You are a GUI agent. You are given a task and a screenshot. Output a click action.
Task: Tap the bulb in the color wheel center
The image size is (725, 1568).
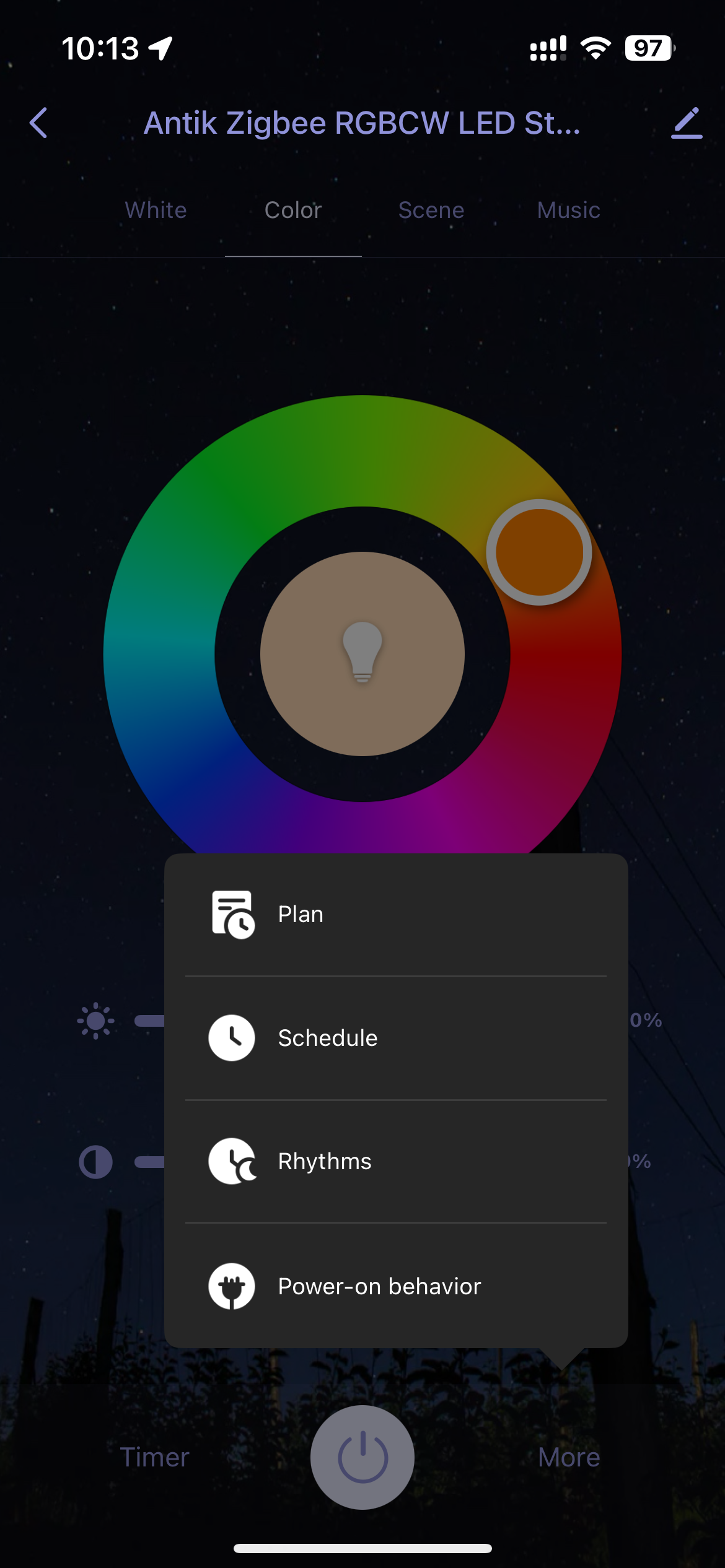362,653
